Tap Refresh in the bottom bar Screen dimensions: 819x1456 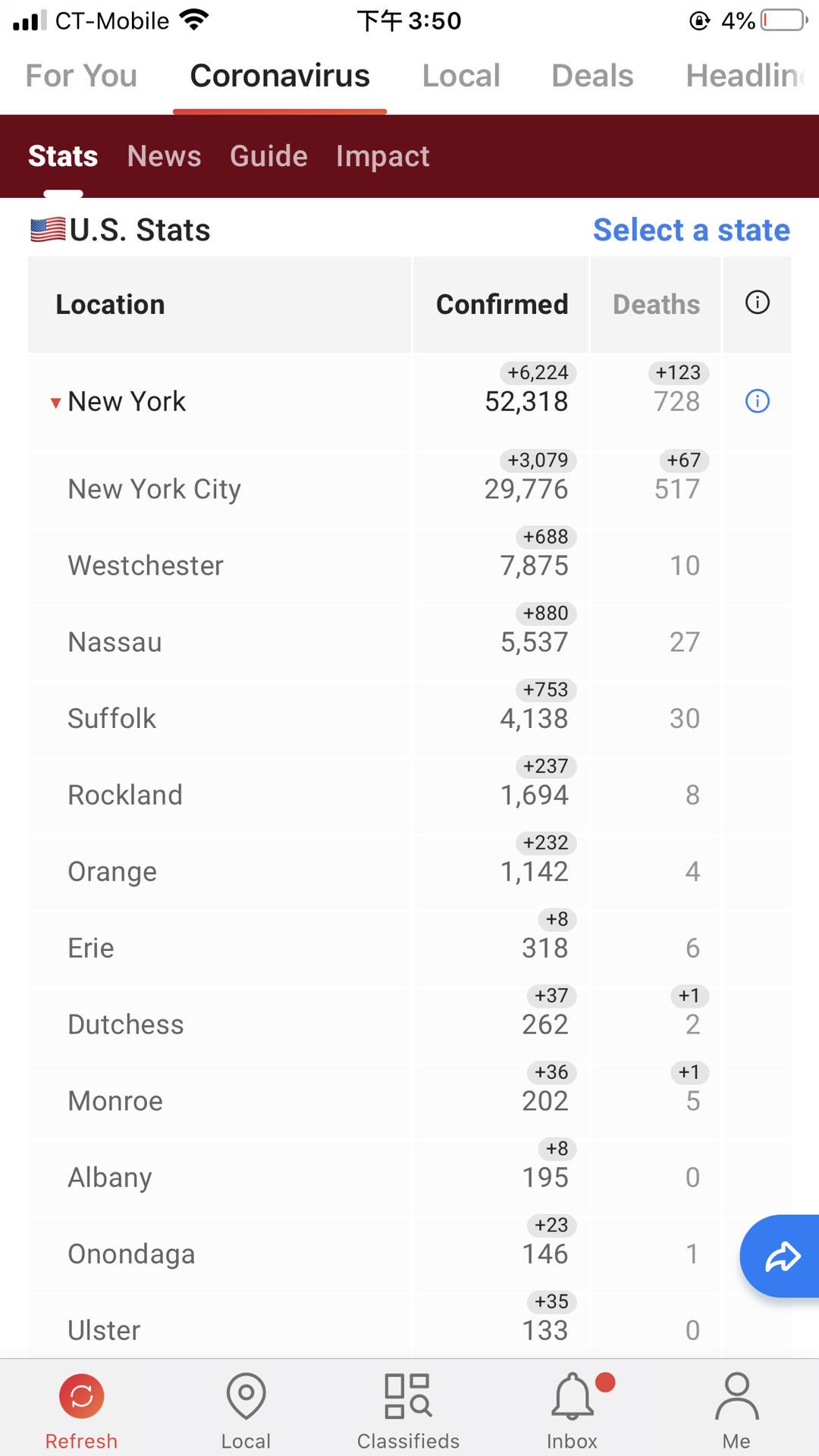(81, 1411)
